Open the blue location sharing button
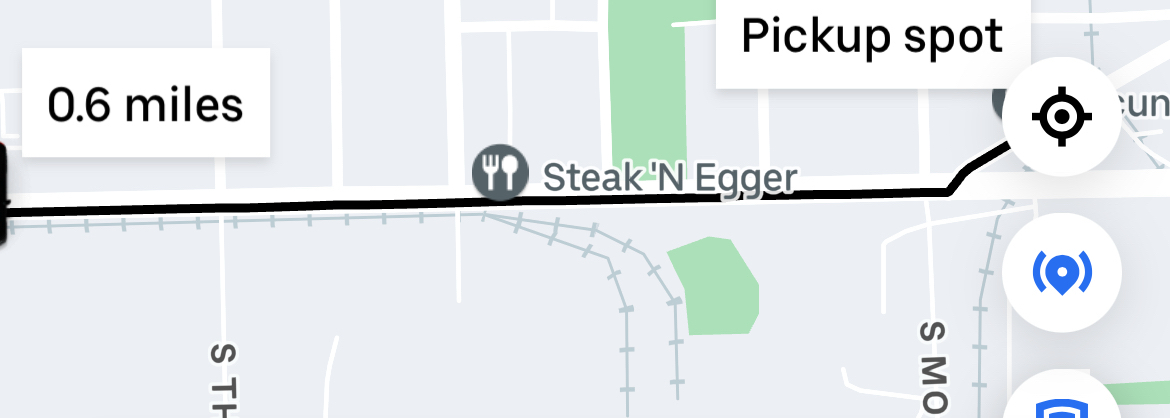1170x418 pixels. [x=1062, y=271]
